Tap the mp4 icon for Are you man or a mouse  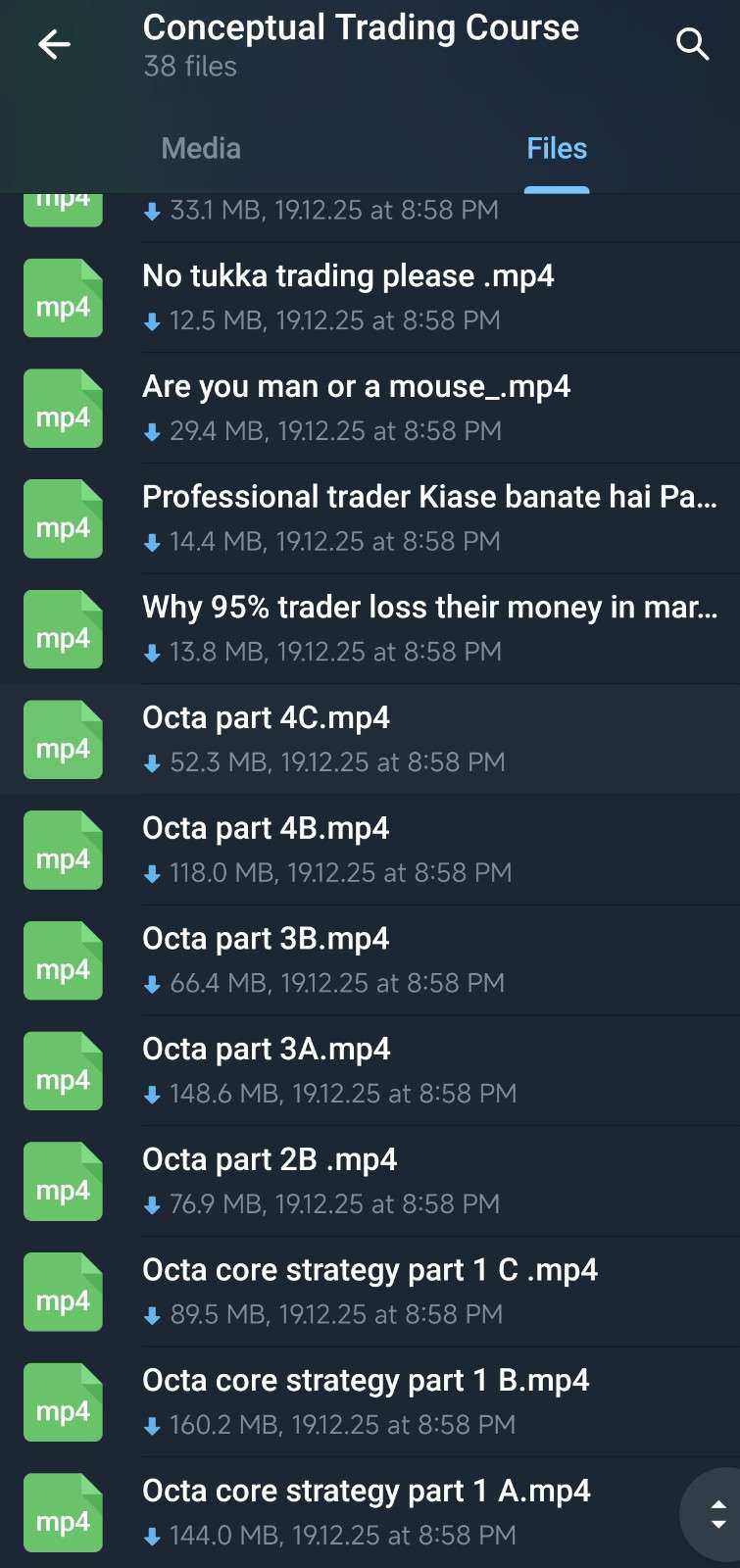(x=63, y=408)
